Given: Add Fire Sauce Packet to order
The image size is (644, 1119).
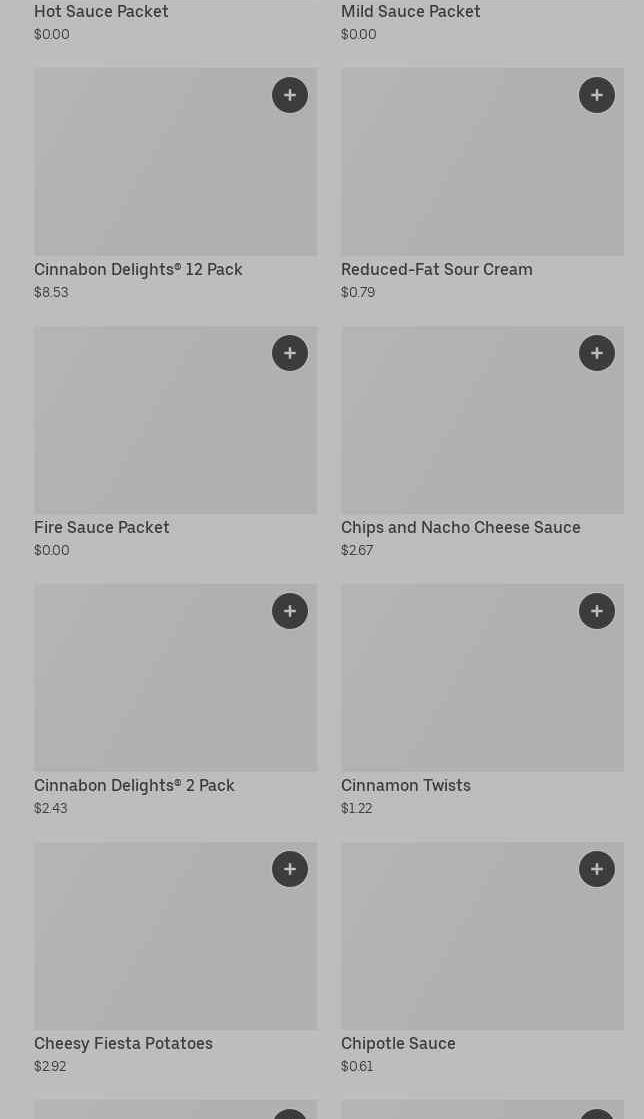Looking at the screenshot, I should coord(290,353).
